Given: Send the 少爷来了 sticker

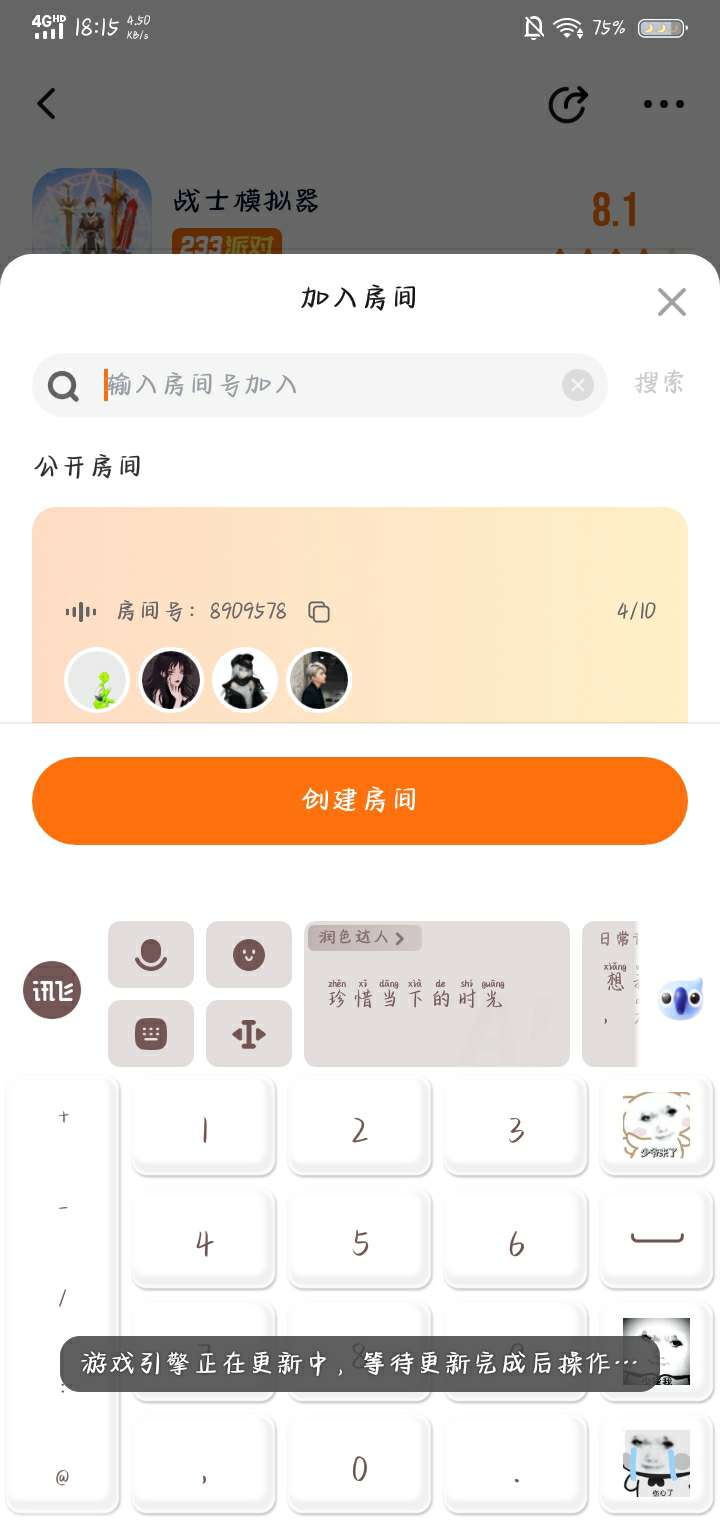Looking at the screenshot, I should tap(657, 1126).
